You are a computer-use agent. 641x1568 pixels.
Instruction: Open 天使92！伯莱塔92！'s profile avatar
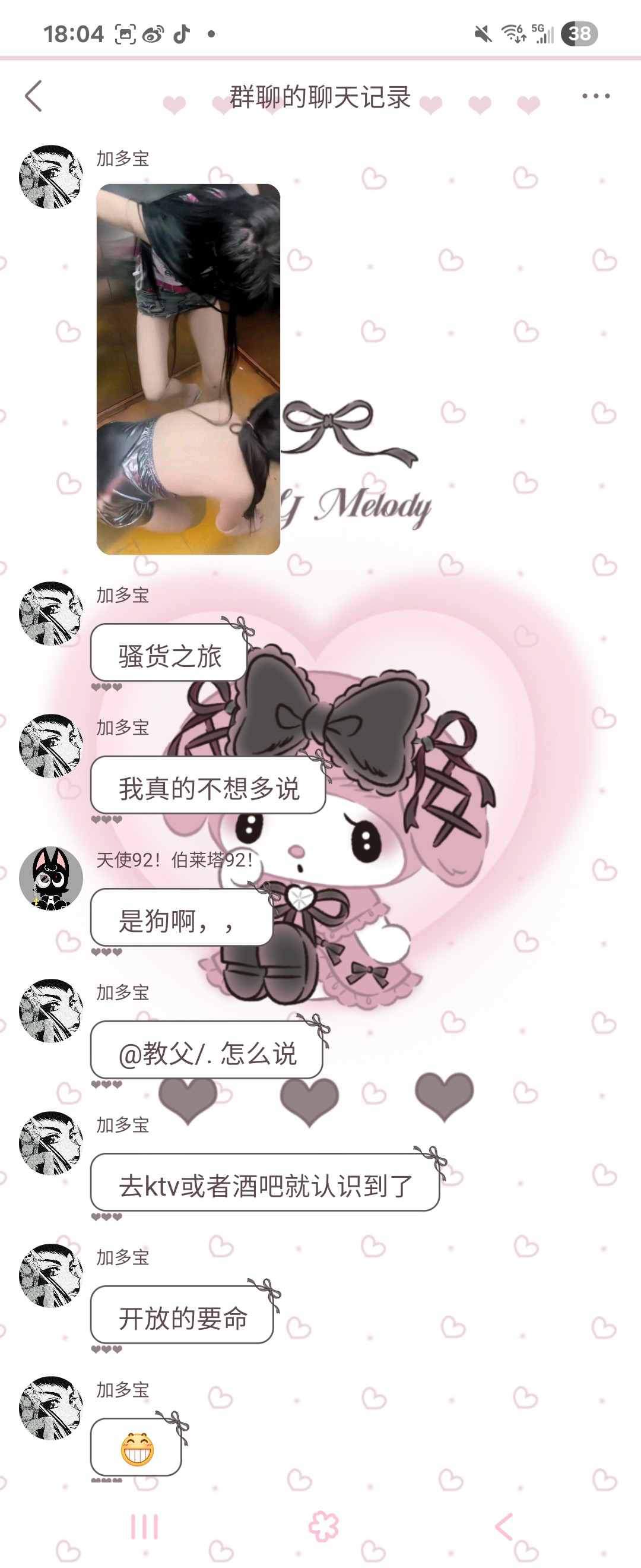51,878
